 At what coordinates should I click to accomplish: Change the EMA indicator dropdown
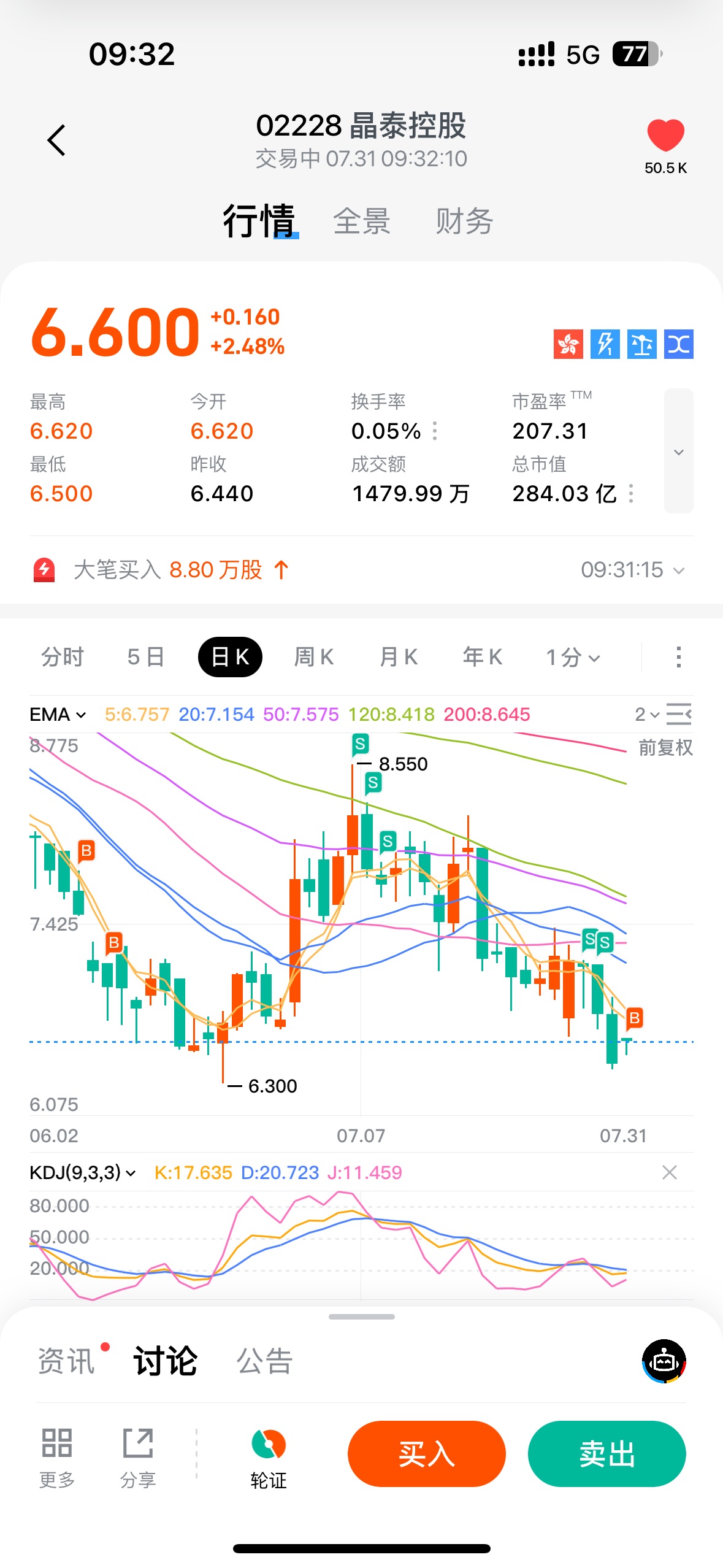(x=58, y=715)
